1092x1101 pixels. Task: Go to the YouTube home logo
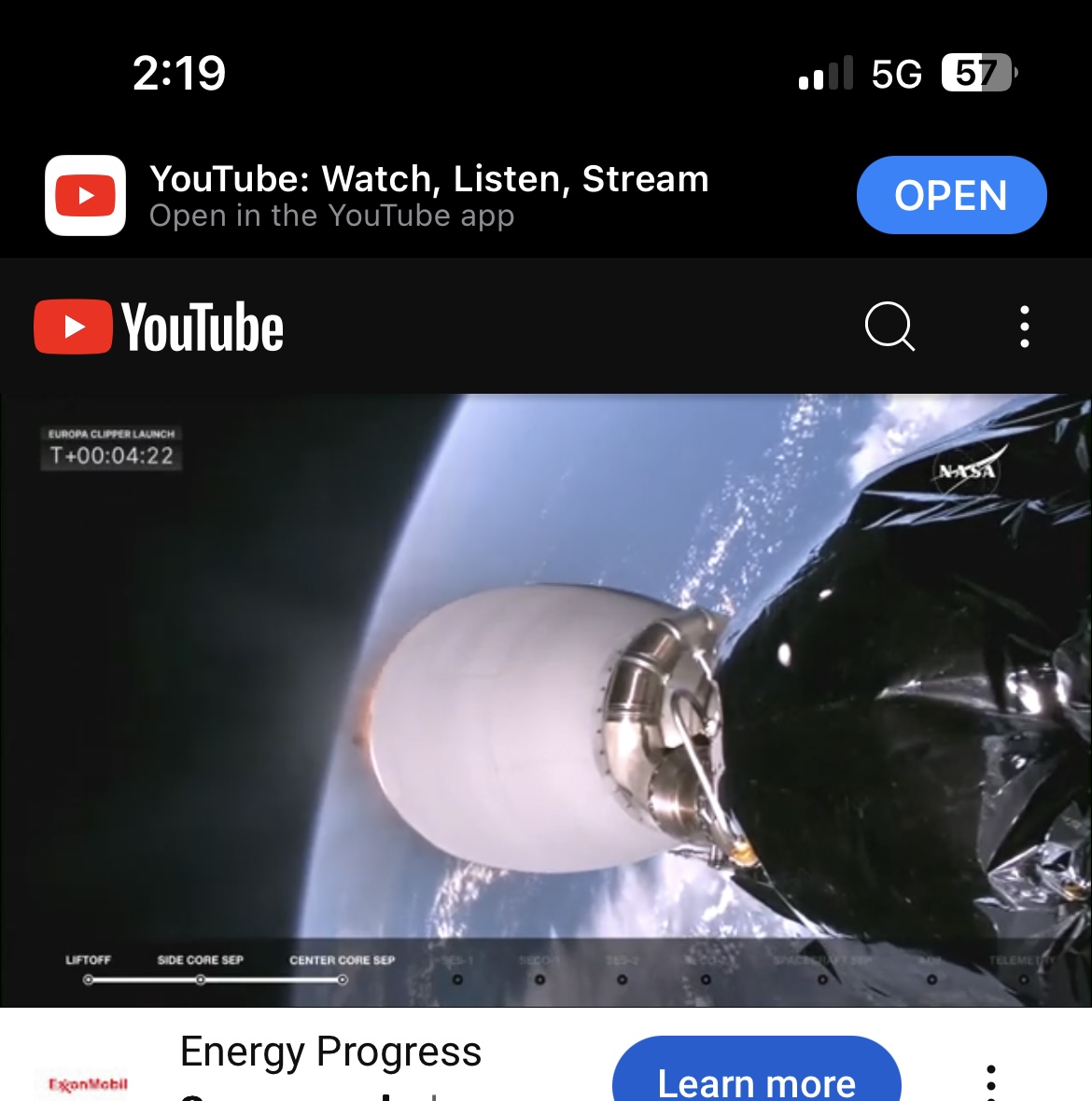(x=159, y=328)
